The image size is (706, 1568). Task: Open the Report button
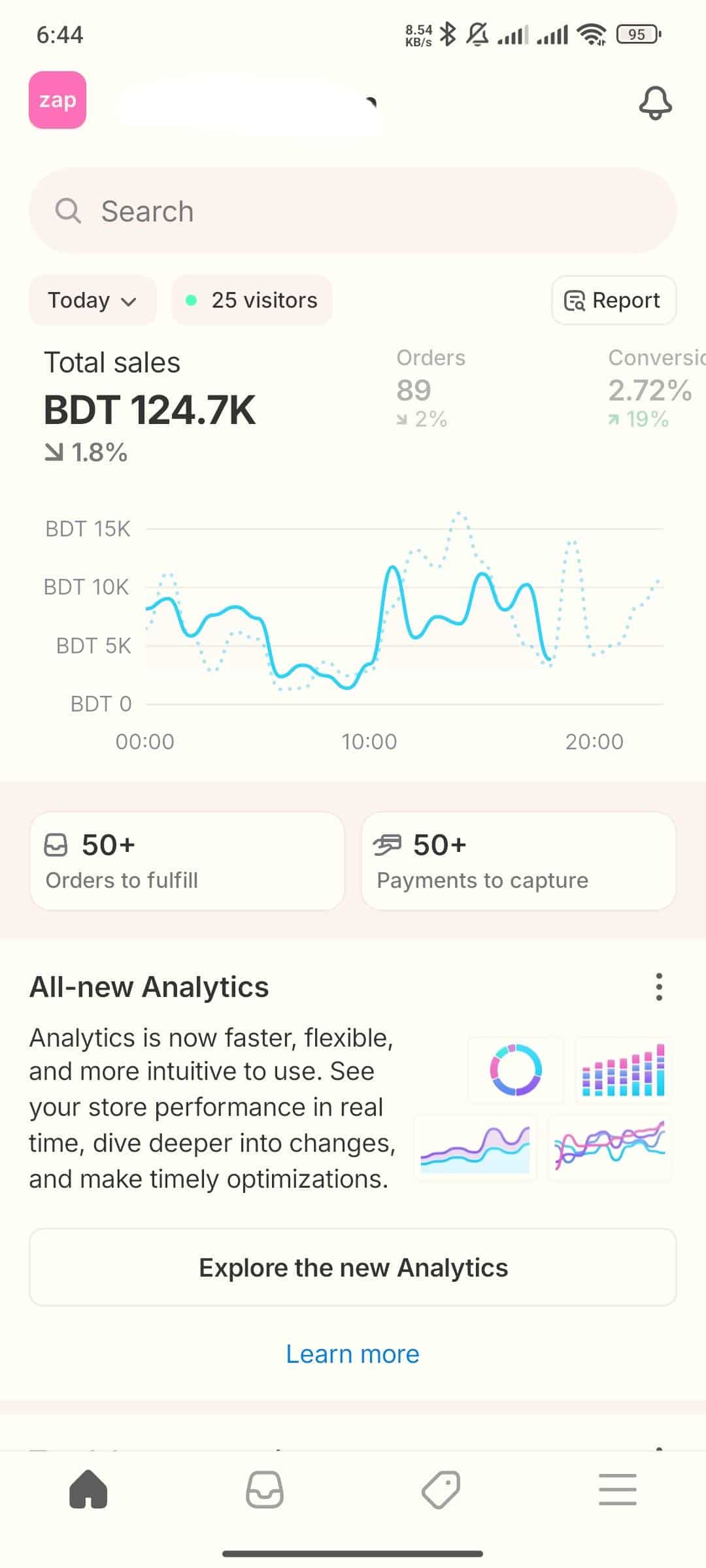614,301
